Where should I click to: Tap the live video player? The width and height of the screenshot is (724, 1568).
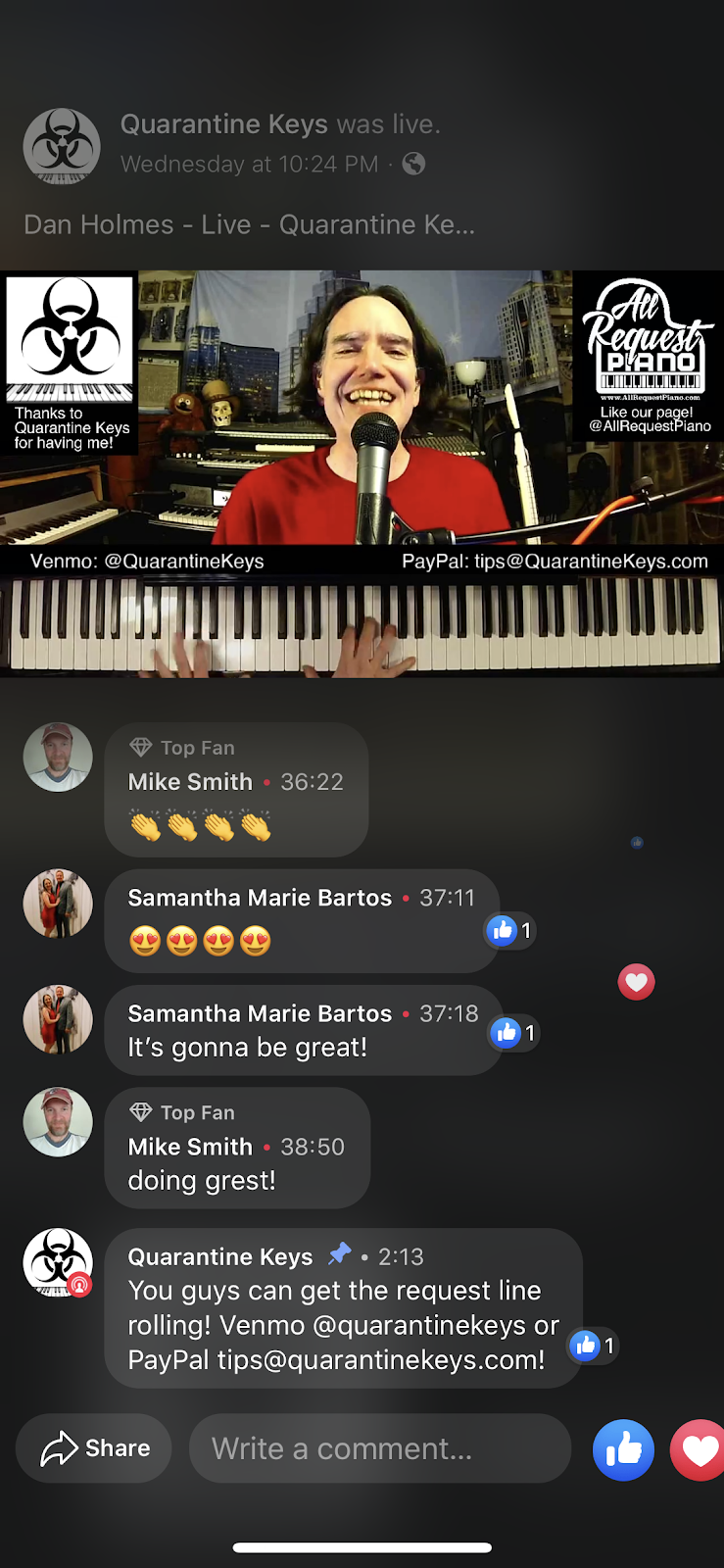(362, 472)
